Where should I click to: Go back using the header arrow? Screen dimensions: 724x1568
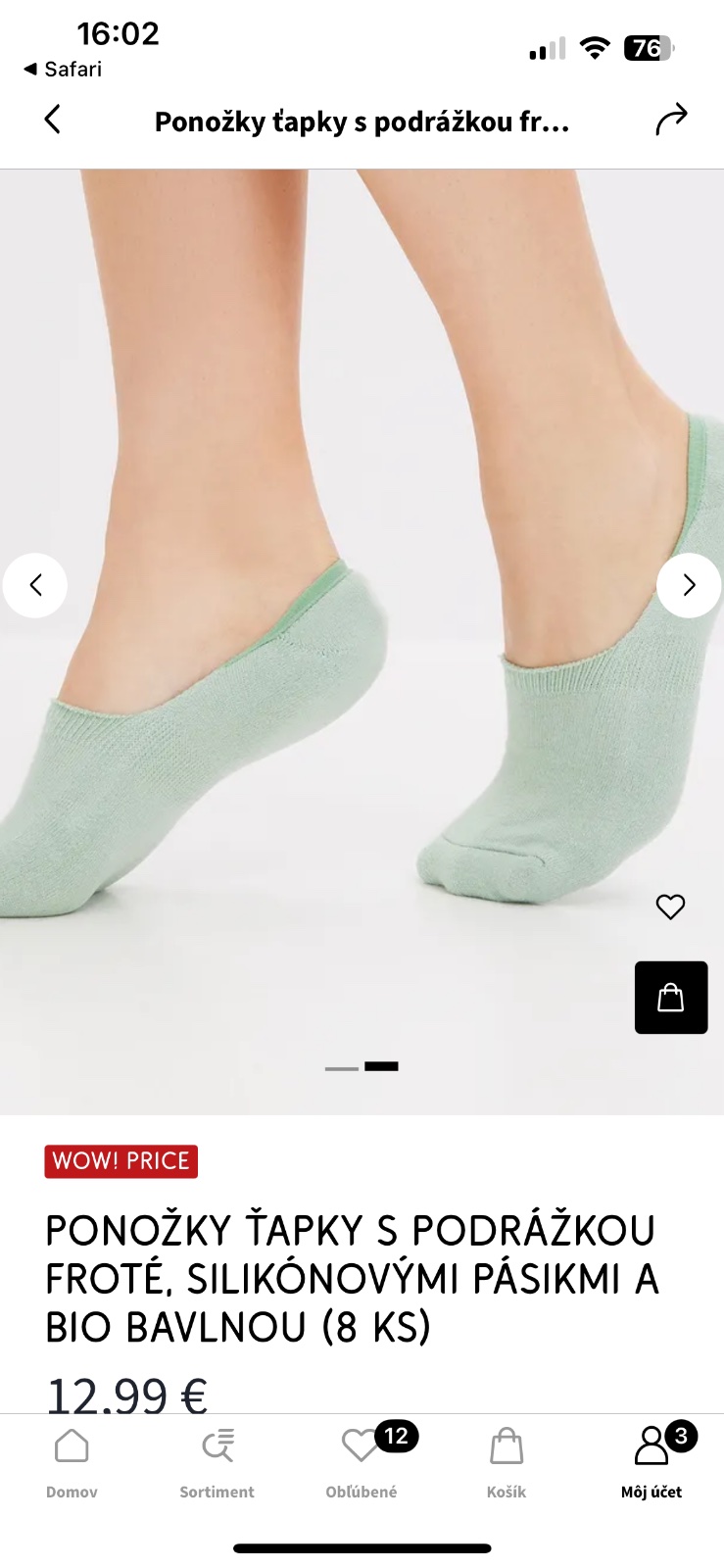[53, 120]
